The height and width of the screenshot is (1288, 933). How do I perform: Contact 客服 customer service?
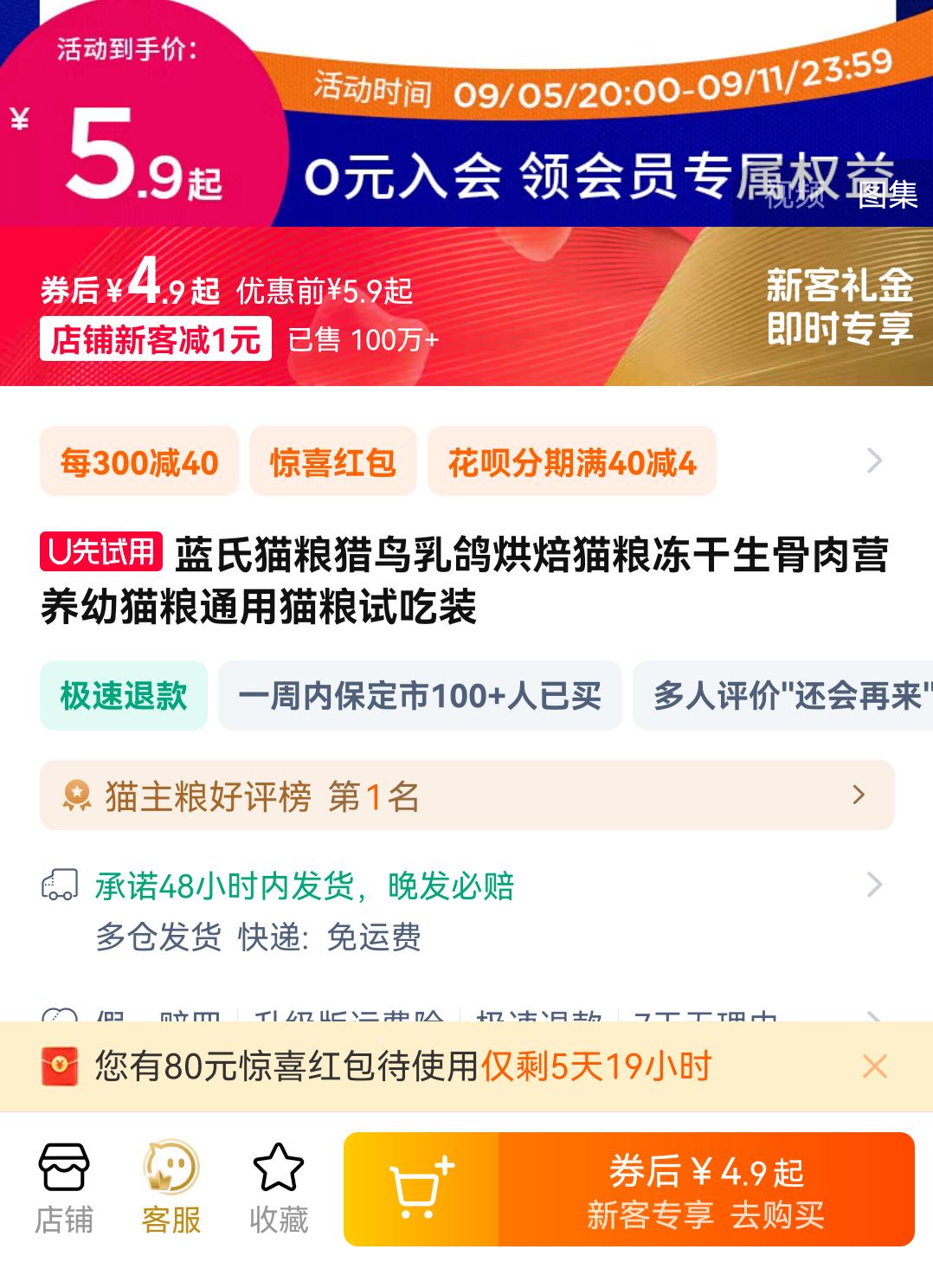[x=171, y=1188]
